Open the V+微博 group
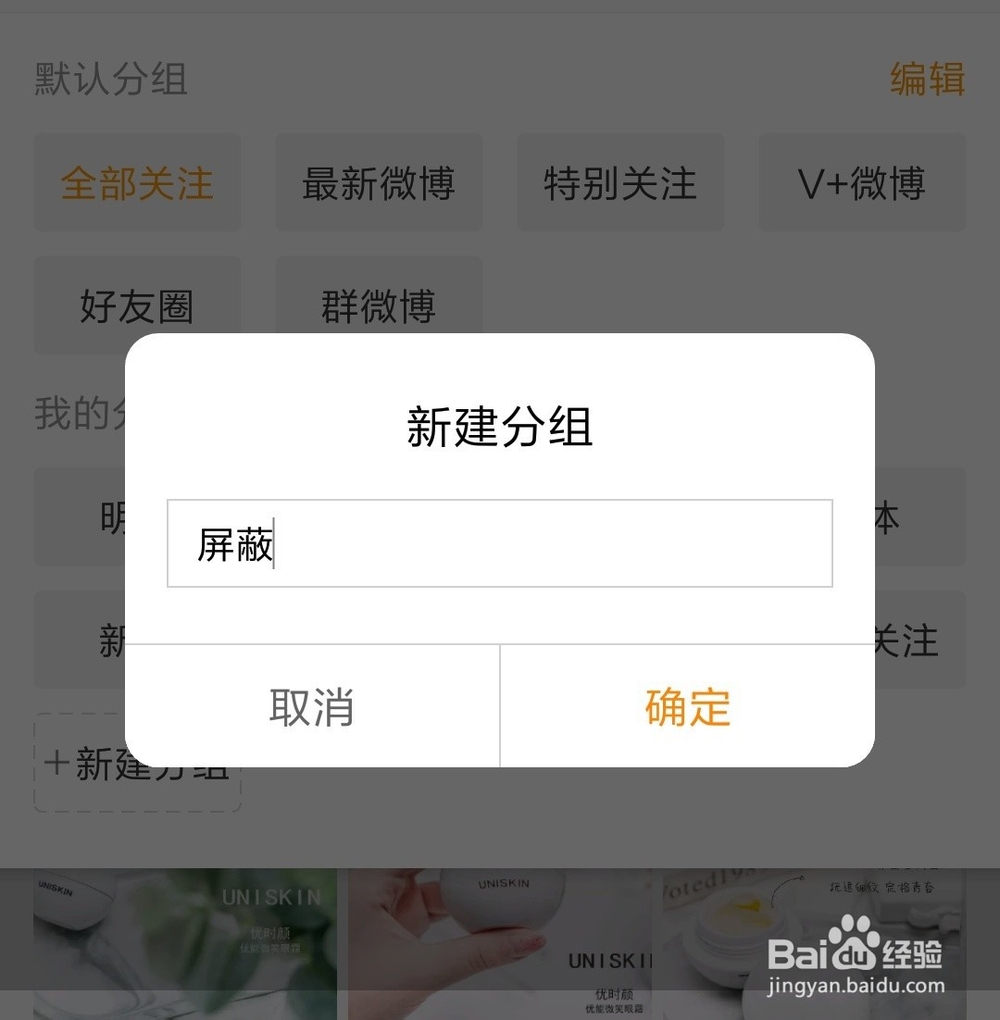 point(862,183)
